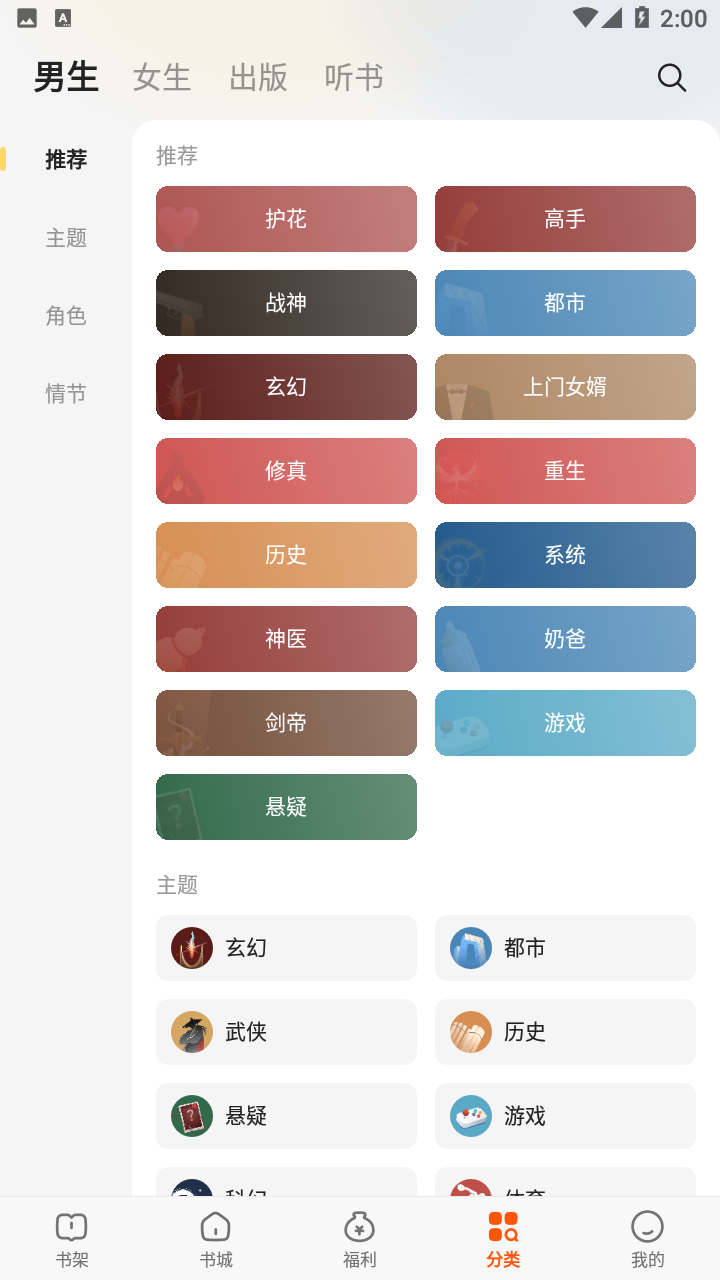Browse the 战神 category
Viewport: 720px width, 1280px height.
click(x=286, y=303)
